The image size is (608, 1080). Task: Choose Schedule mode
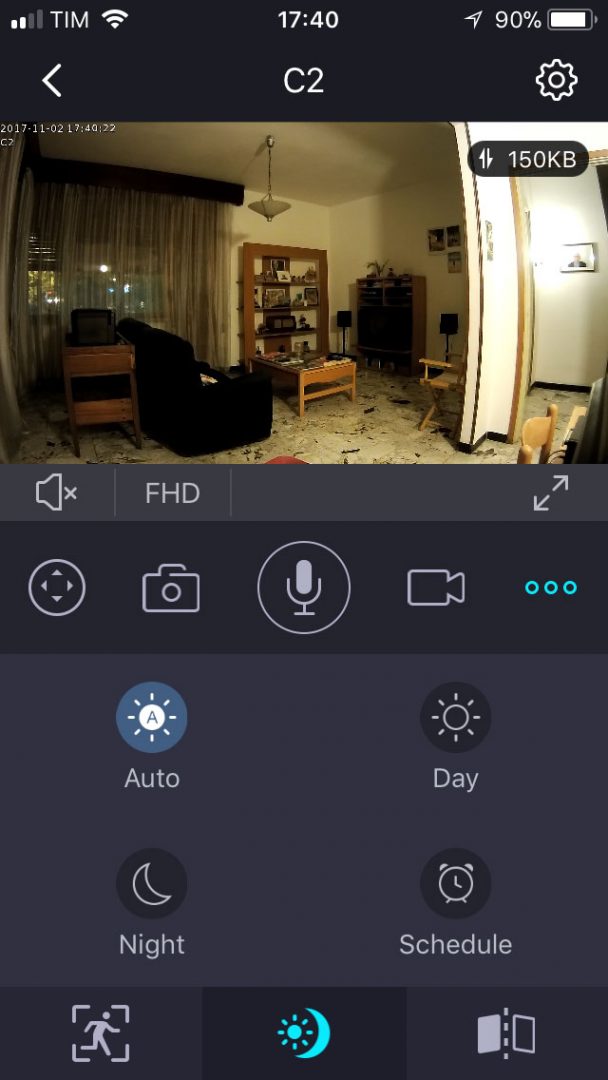(x=455, y=884)
